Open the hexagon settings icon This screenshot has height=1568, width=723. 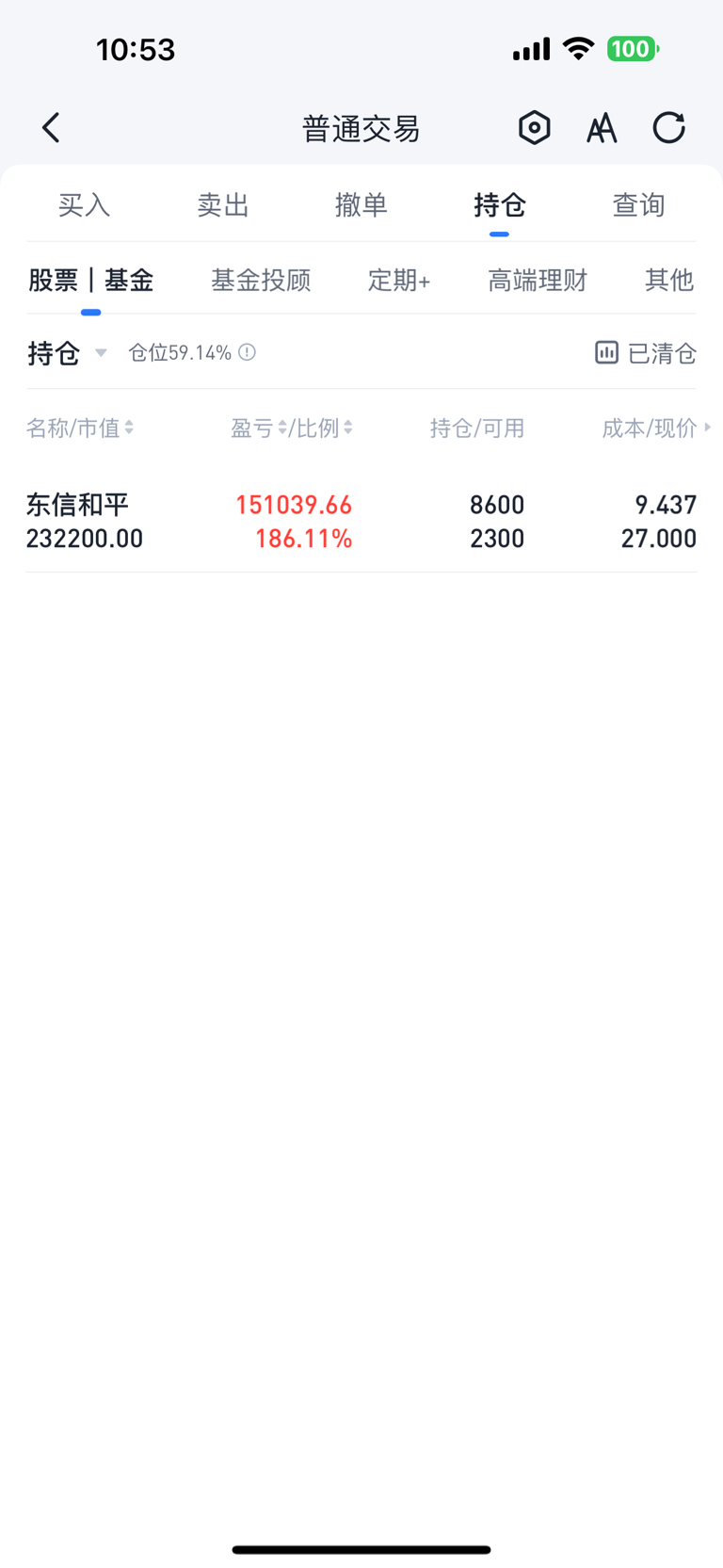(534, 128)
